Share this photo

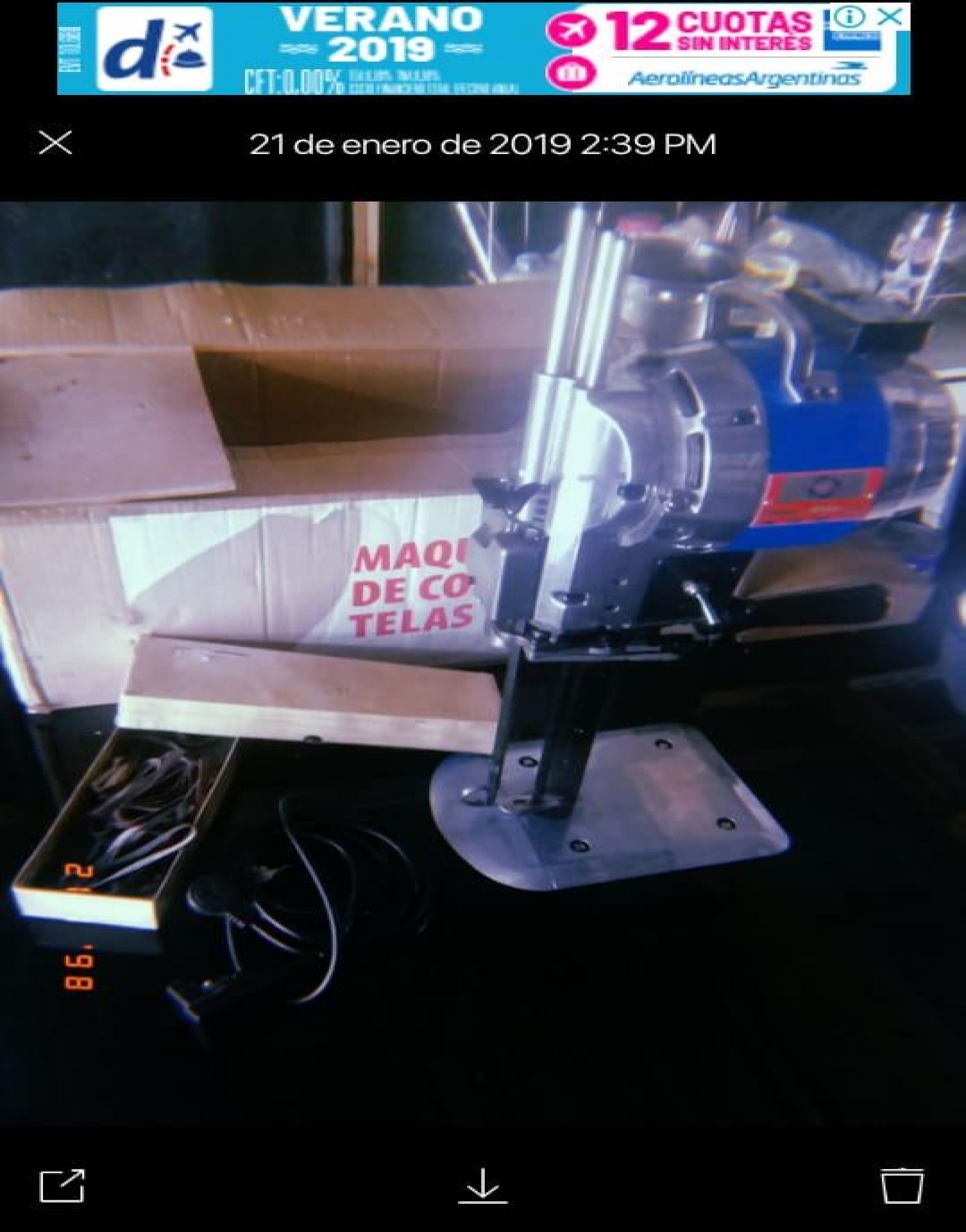62,1185
